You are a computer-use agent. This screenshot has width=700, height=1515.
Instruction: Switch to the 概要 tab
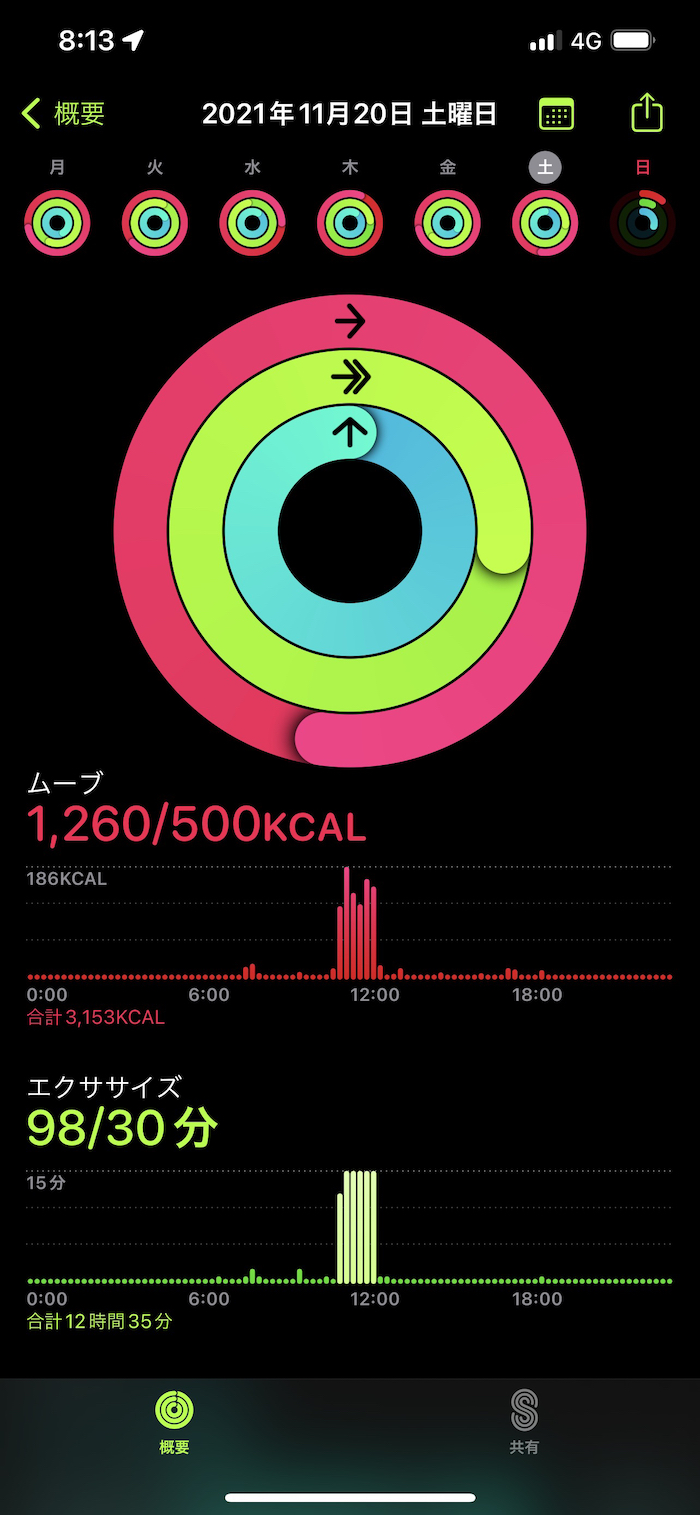pyautogui.click(x=174, y=1421)
